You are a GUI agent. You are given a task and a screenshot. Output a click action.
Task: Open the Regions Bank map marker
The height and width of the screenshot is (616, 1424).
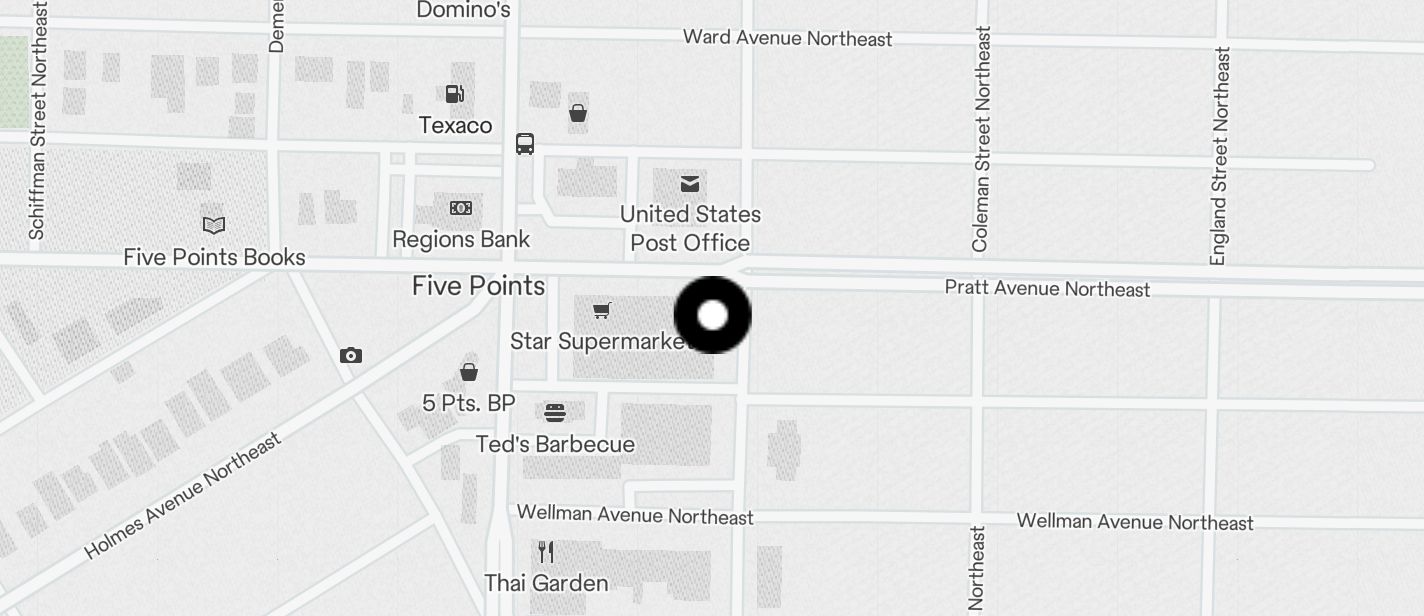pos(460,208)
